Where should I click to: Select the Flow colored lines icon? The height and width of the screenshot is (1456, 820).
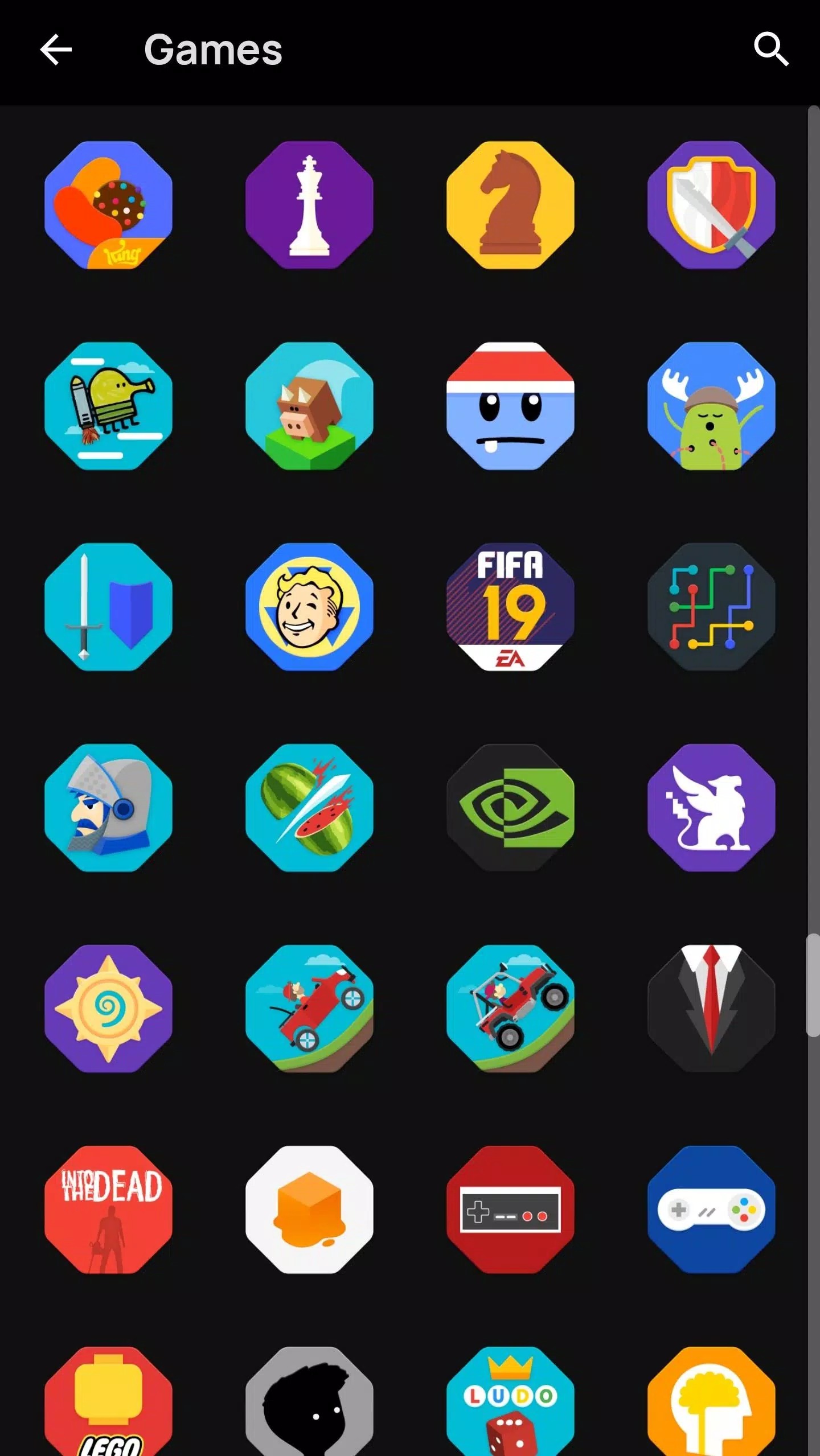click(x=711, y=607)
